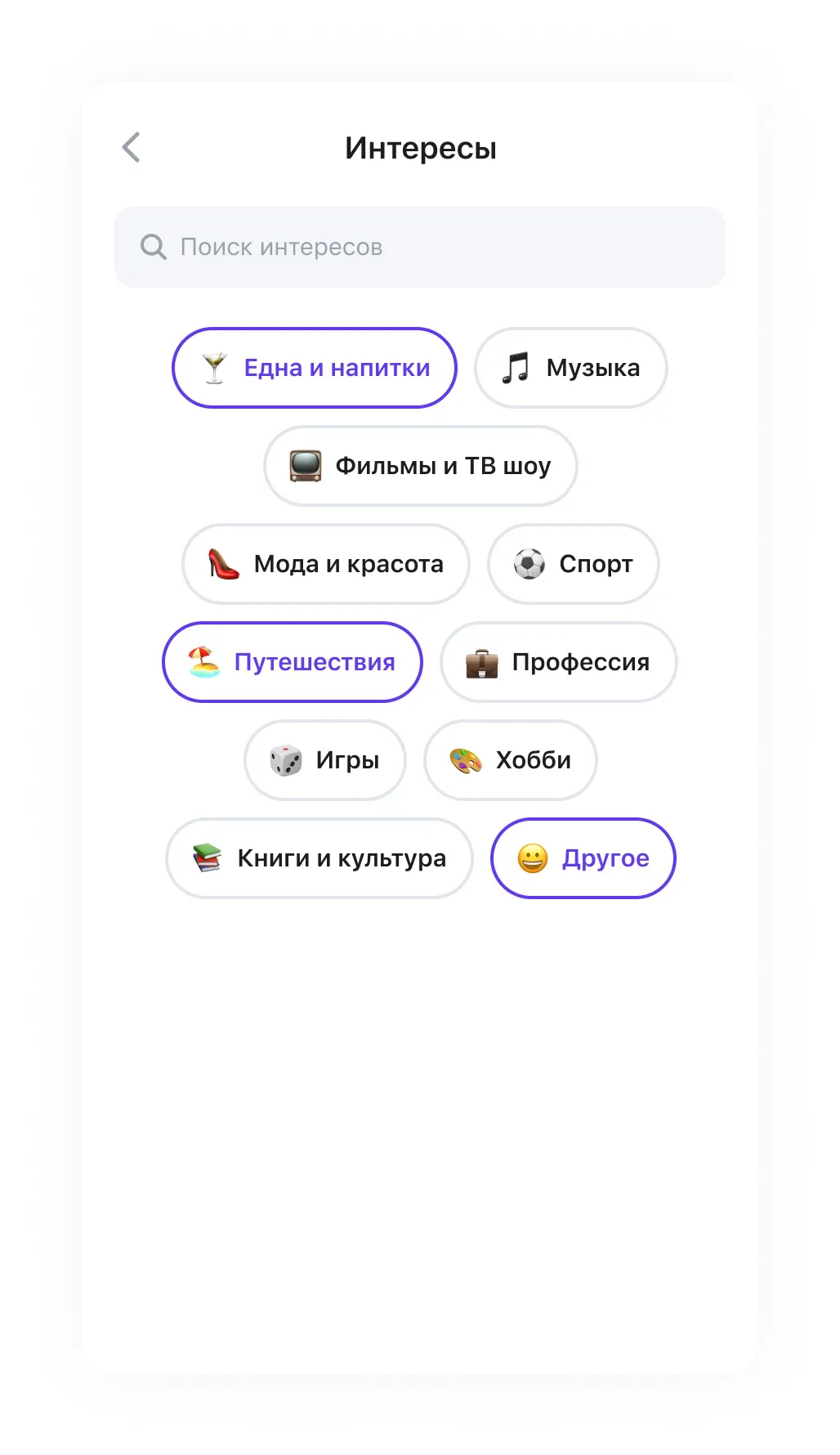
Task: Tap the Игры interest chip
Action: [x=325, y=760]
